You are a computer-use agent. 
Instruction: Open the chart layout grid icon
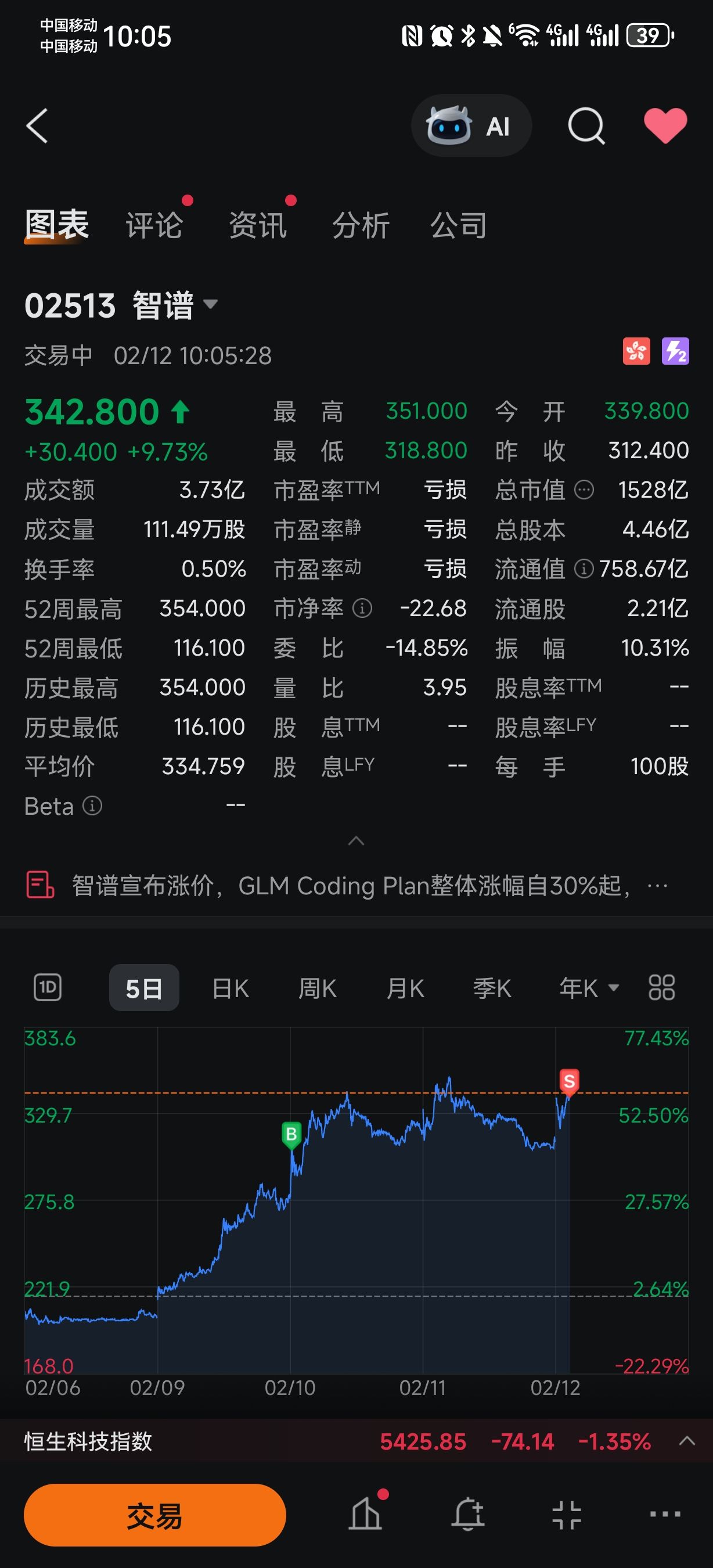point(661,987)
